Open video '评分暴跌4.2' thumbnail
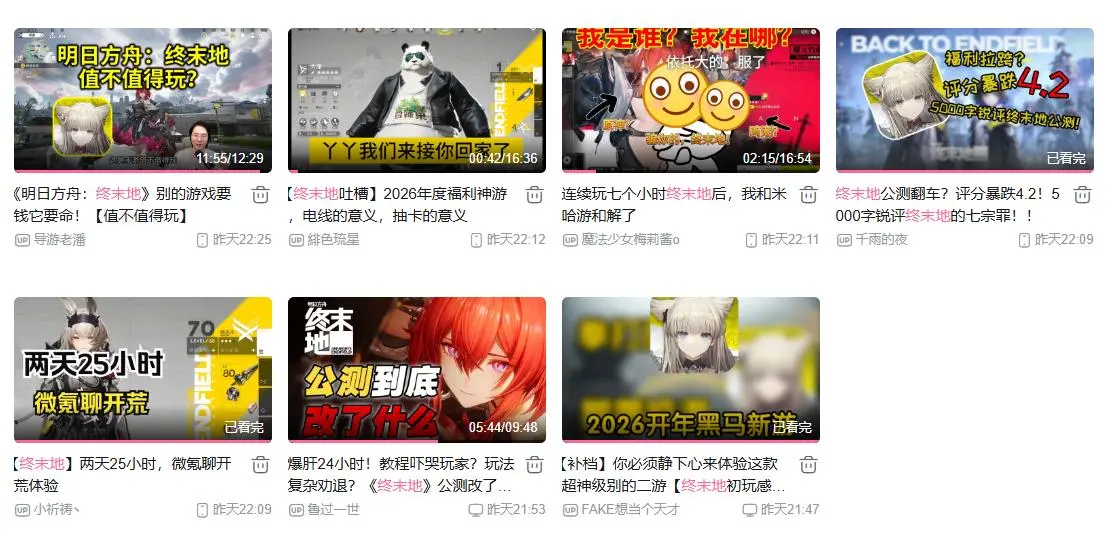Image resolution: width=1107 pixels, height=535 pixels. (x=965, y=100)
